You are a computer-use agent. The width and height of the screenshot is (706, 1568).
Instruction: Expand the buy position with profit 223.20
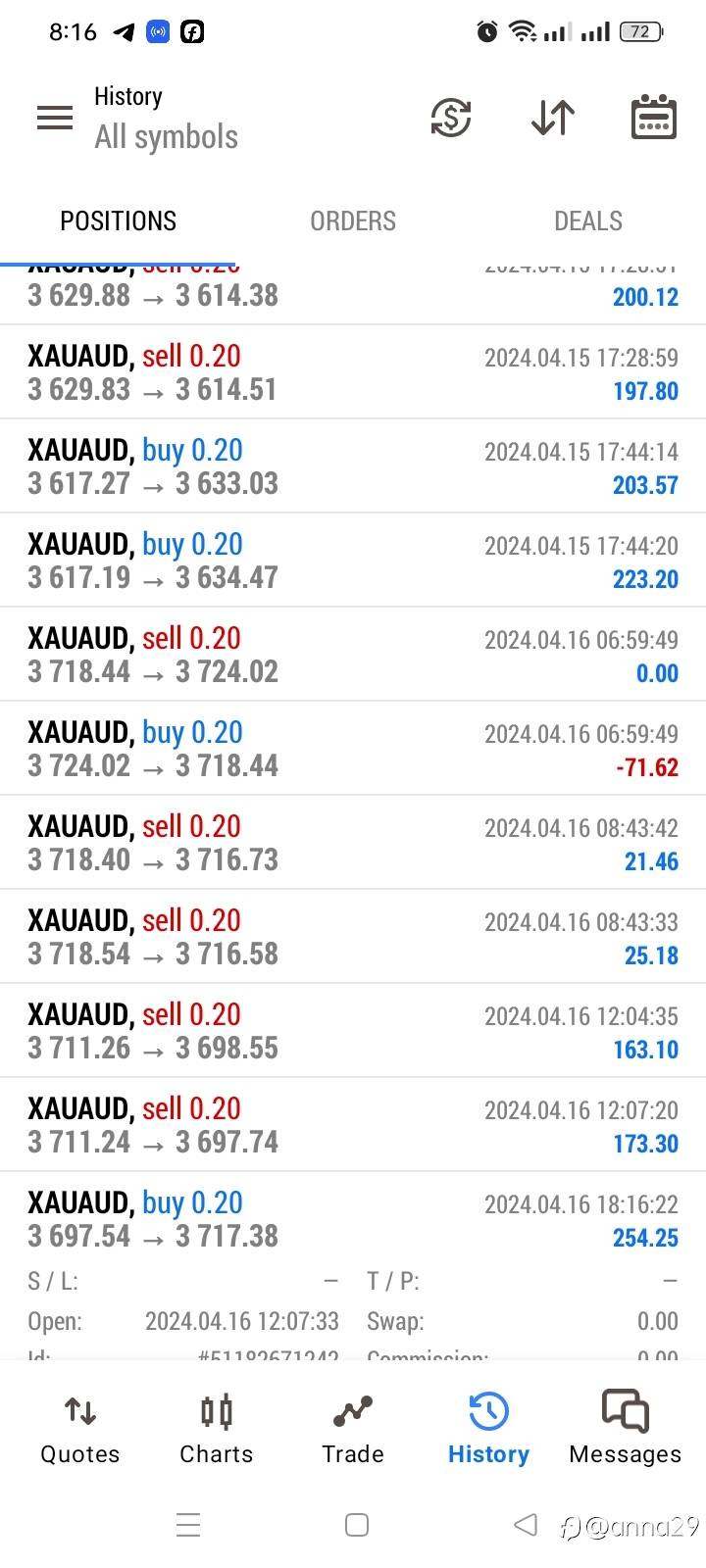[x=353, y=561]
